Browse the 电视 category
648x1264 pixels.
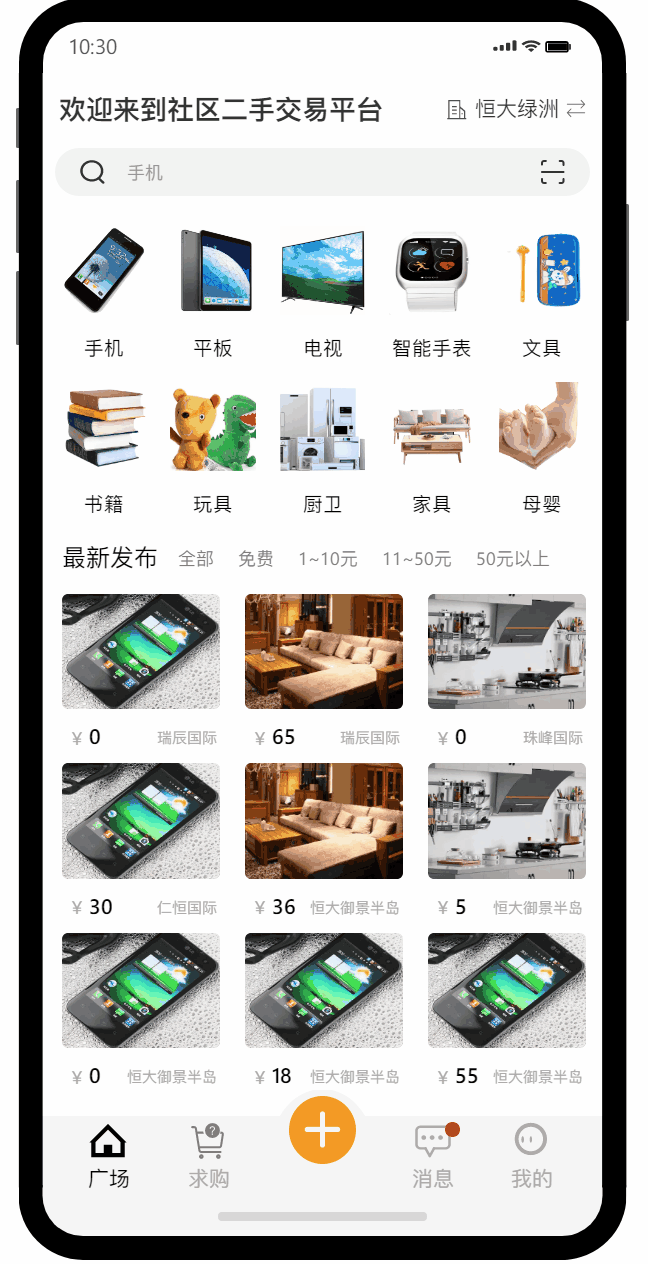322,292
